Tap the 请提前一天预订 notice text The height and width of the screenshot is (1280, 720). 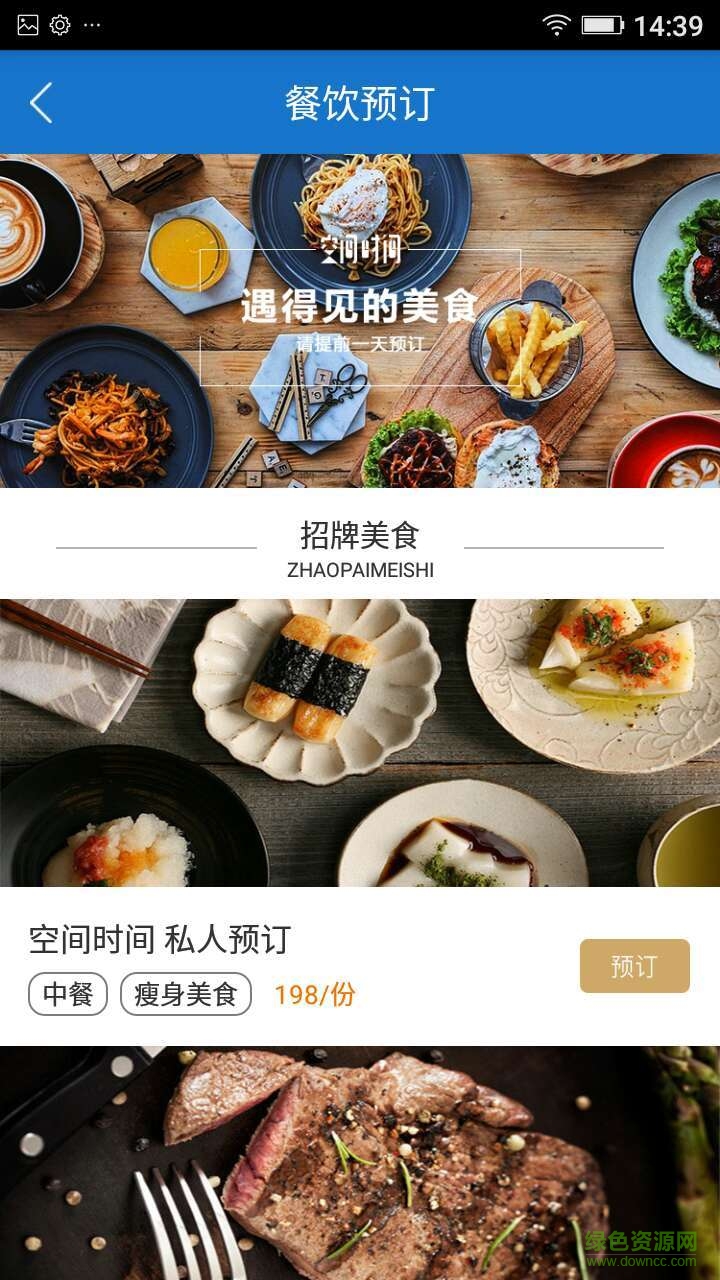pyautogui.click(x=360, y=342)
